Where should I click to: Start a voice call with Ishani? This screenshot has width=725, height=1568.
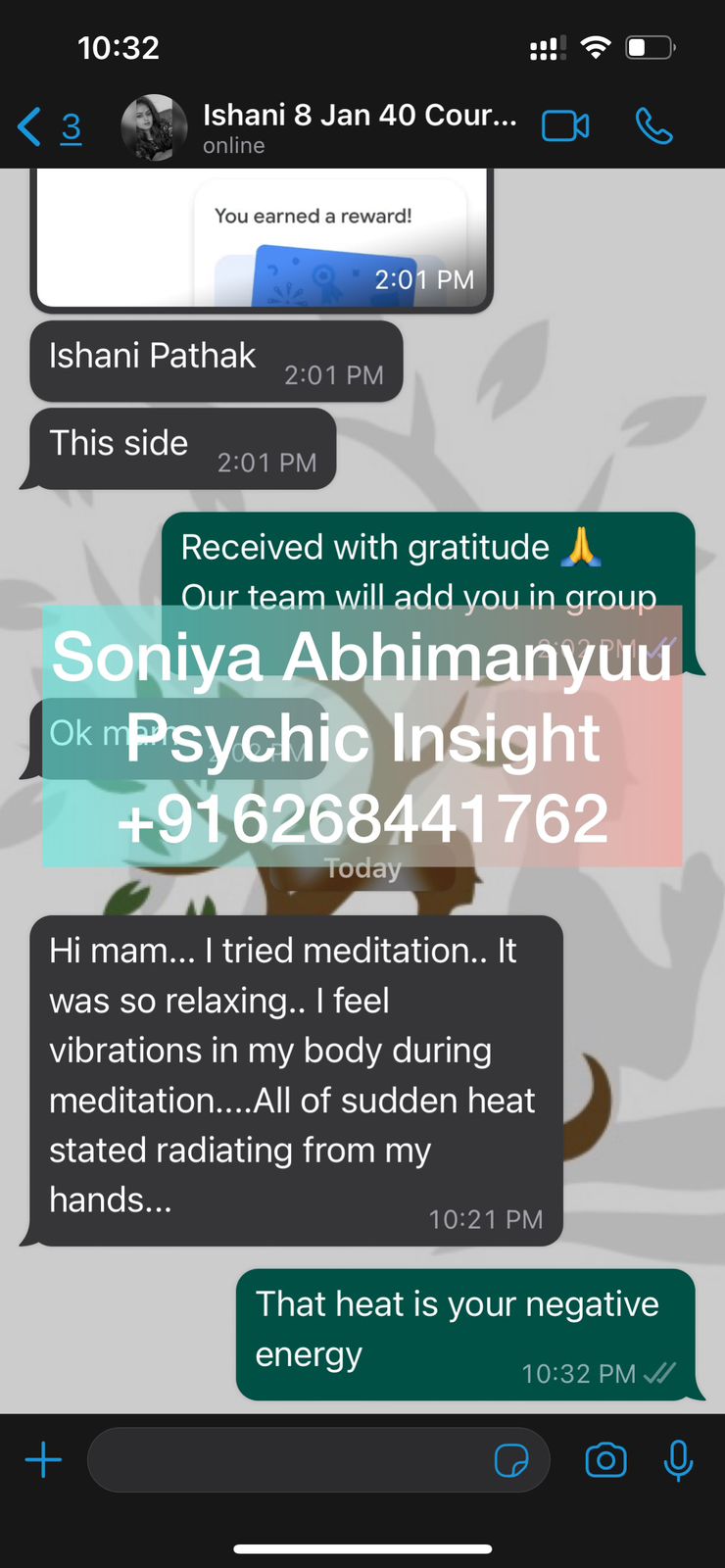click(x=653, y=126)
